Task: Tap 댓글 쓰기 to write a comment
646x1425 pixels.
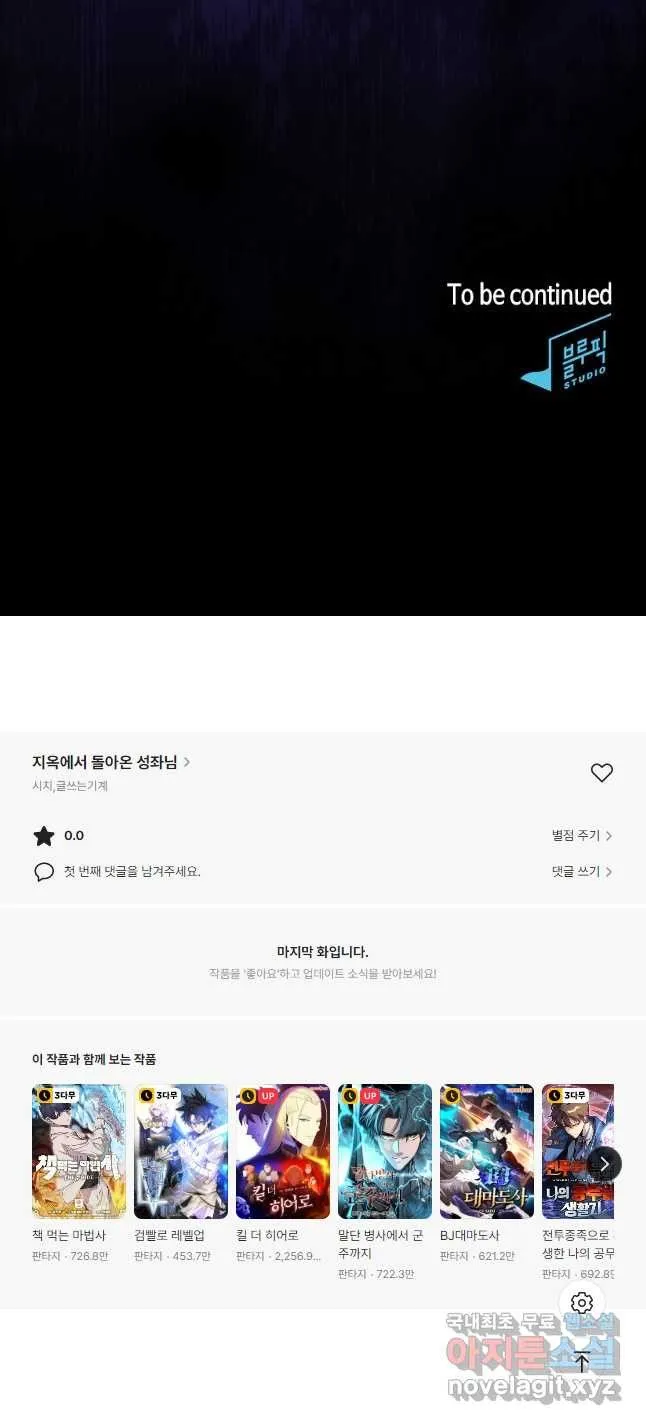Action: tap(581, 871)
